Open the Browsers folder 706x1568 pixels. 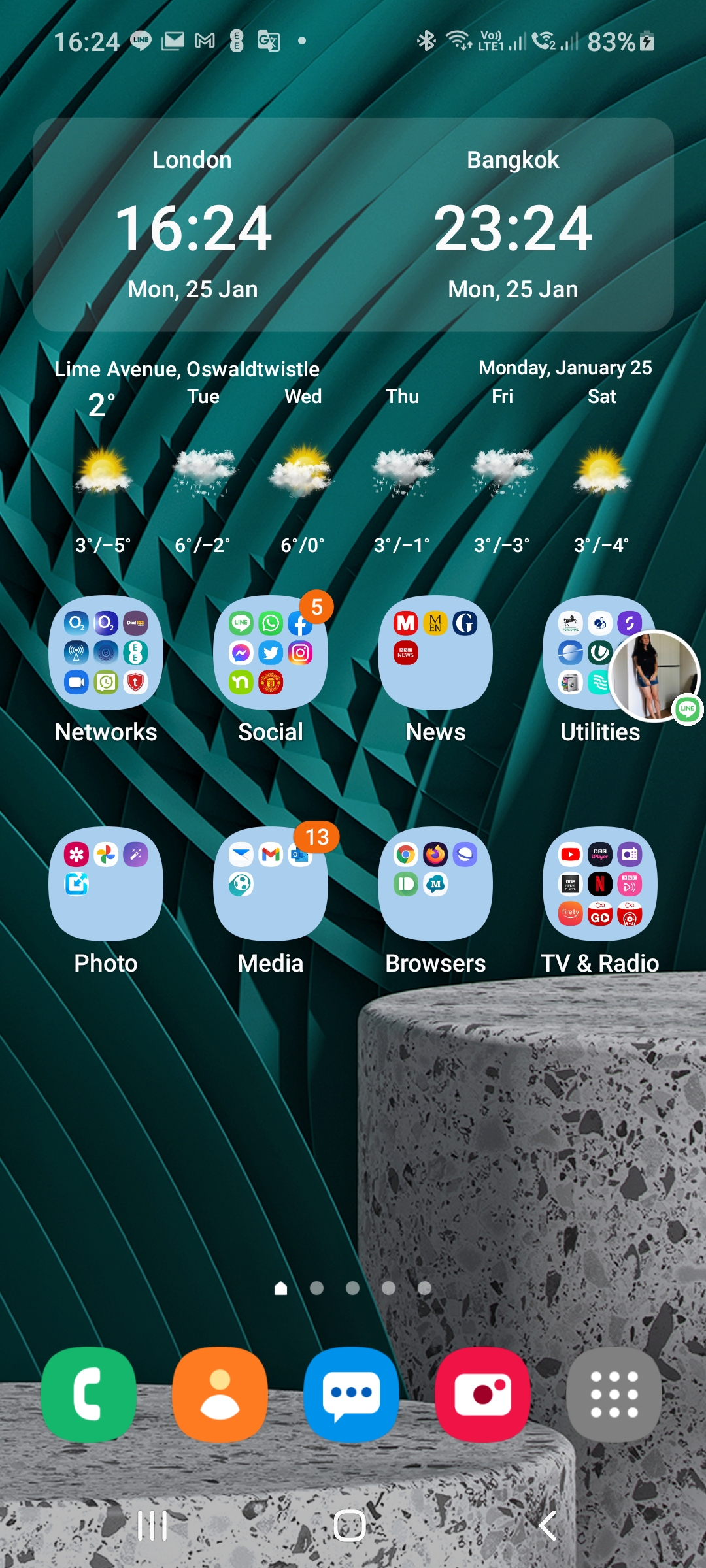435,885
